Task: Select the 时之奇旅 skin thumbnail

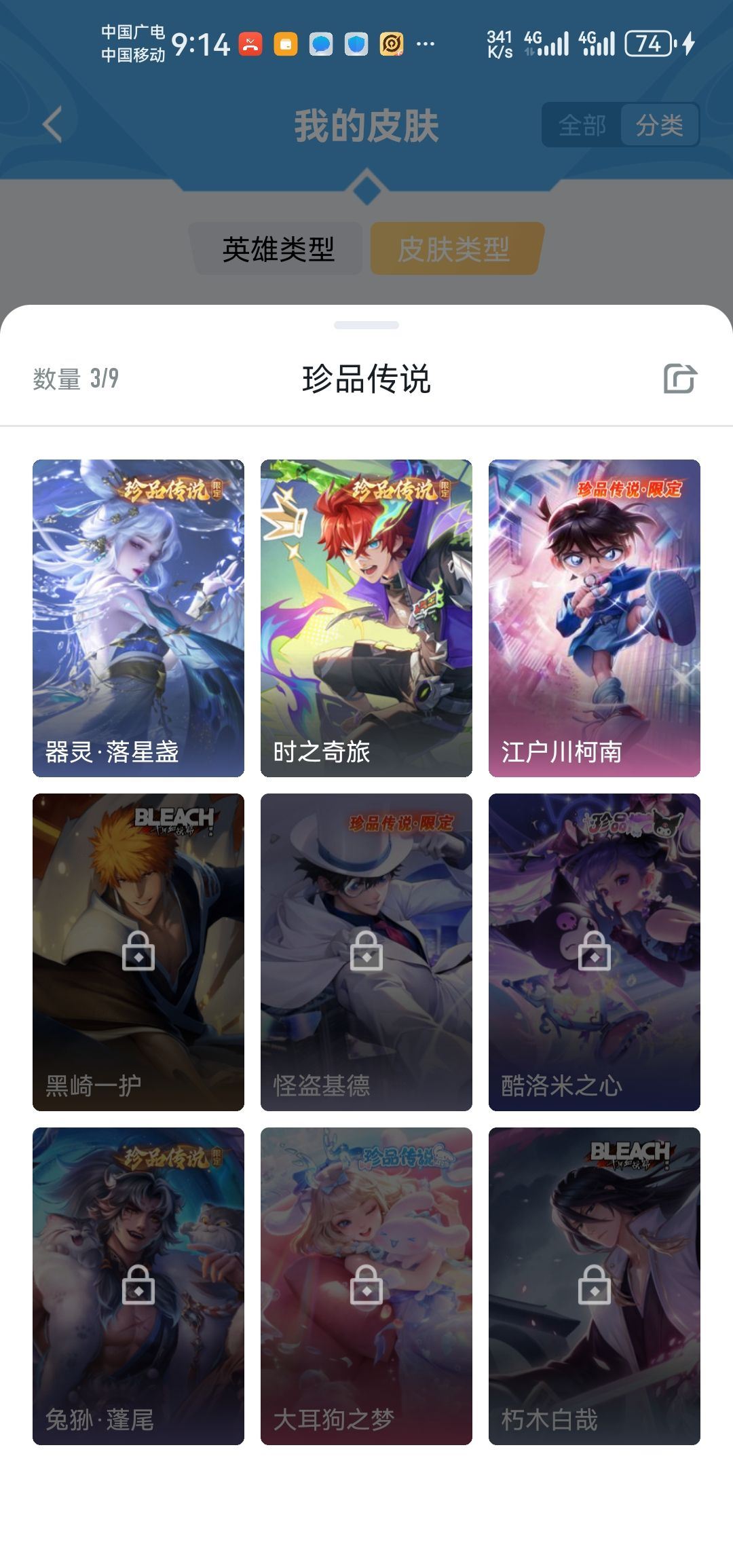Action: click(x=366, y=618)
